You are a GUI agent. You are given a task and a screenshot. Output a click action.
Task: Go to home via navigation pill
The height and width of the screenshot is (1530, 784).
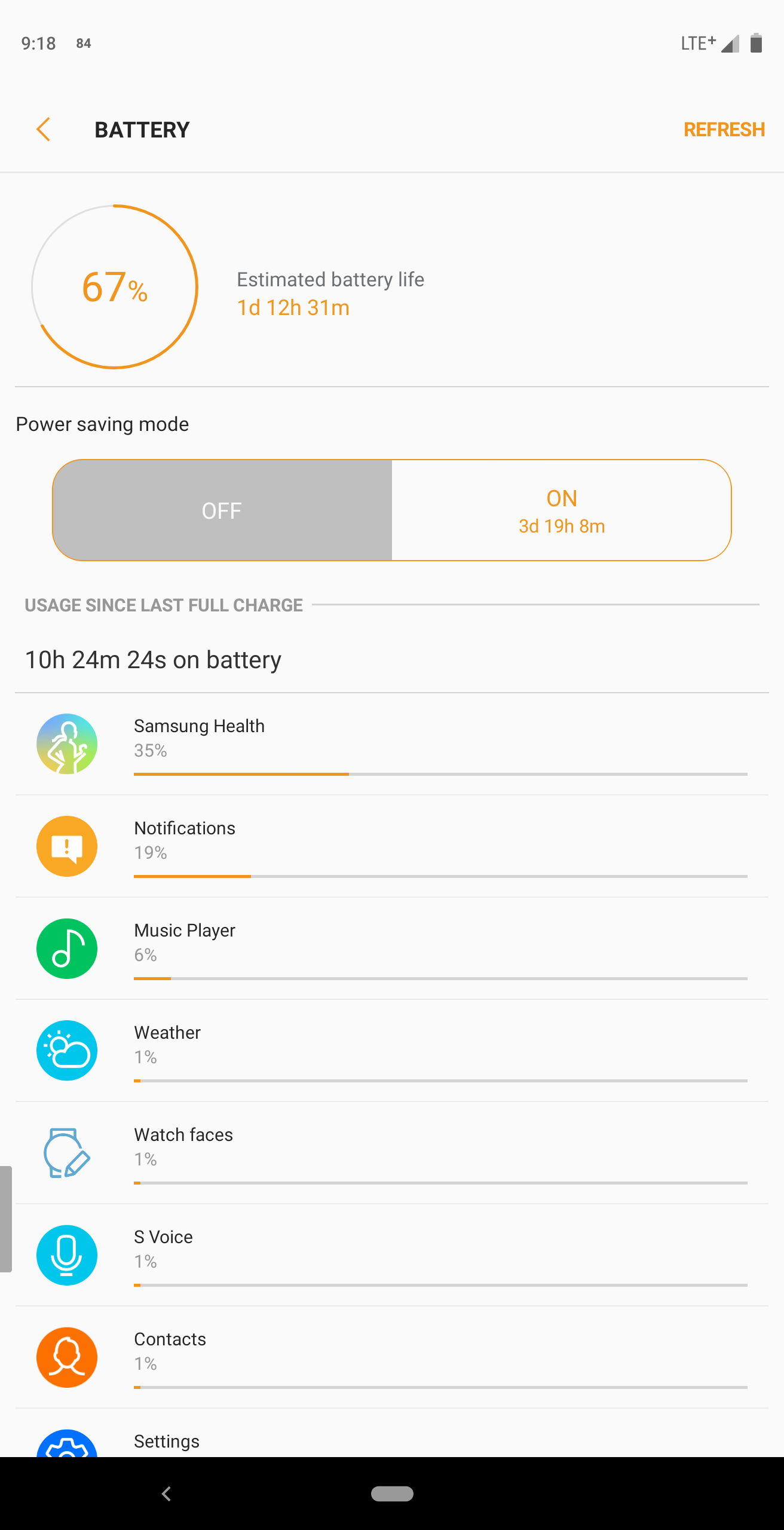tap(392, 1494)
